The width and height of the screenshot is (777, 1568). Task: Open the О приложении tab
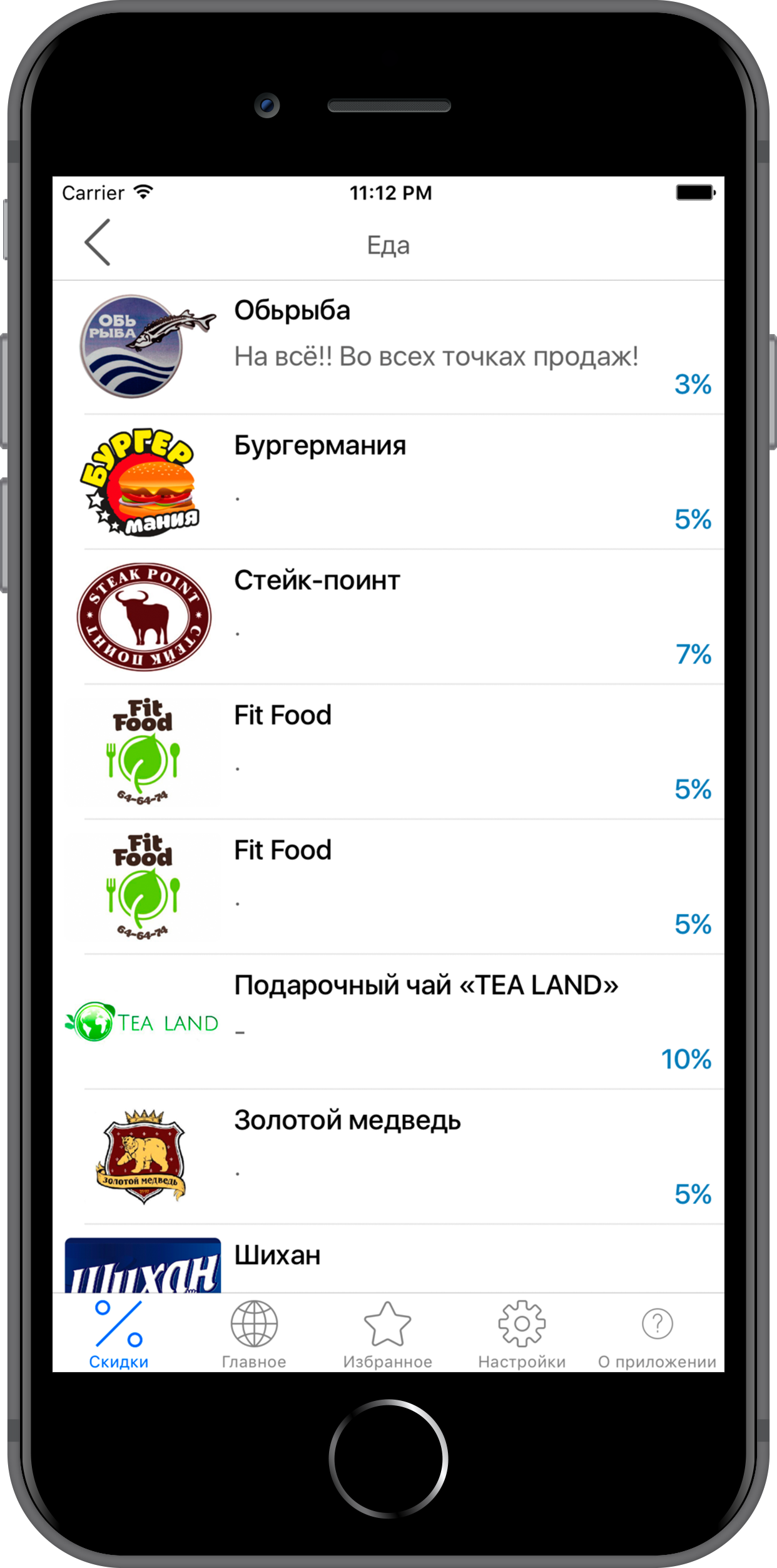[657, 1335]
